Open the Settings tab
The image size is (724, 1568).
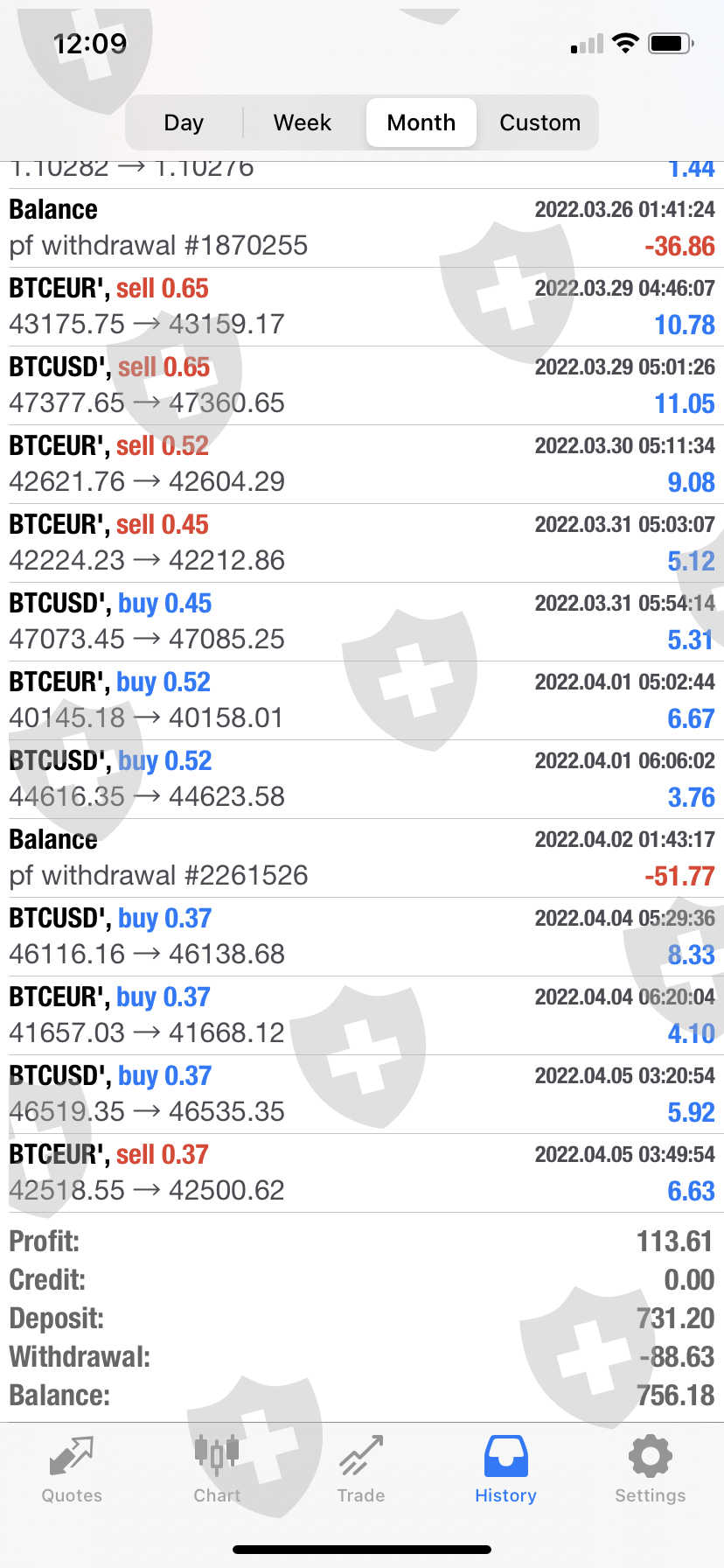650,1470
